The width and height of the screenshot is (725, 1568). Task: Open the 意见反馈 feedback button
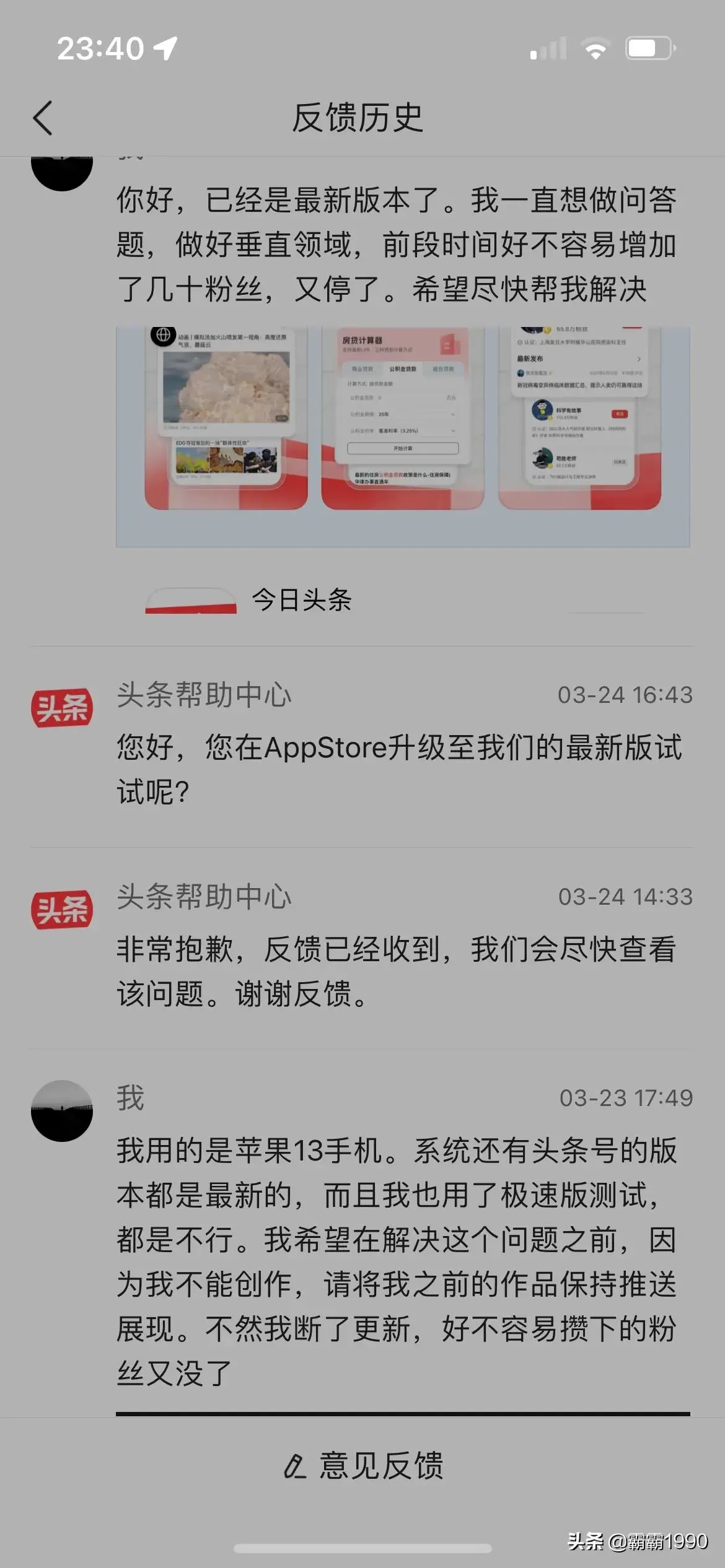363,1465
